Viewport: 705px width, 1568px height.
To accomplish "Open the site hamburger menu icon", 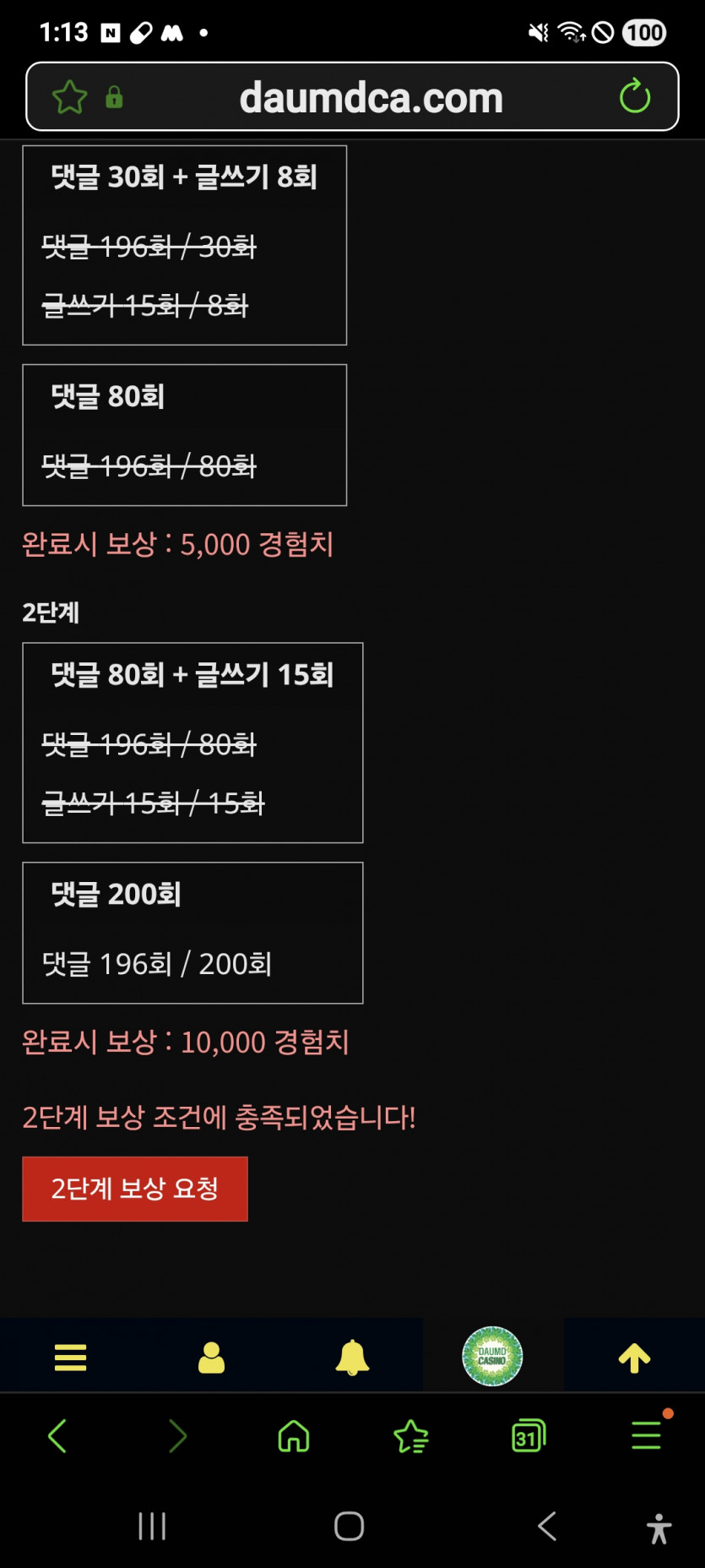I will 70,1355.
